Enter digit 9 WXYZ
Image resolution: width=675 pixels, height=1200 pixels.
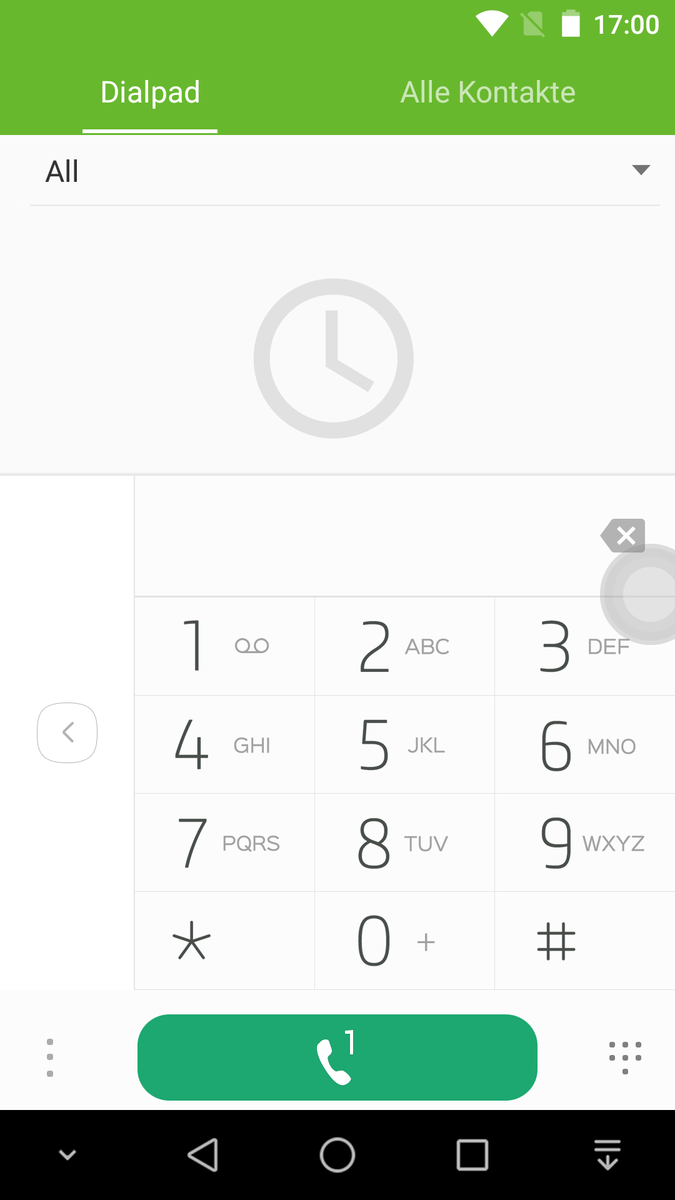coord(584,843)
